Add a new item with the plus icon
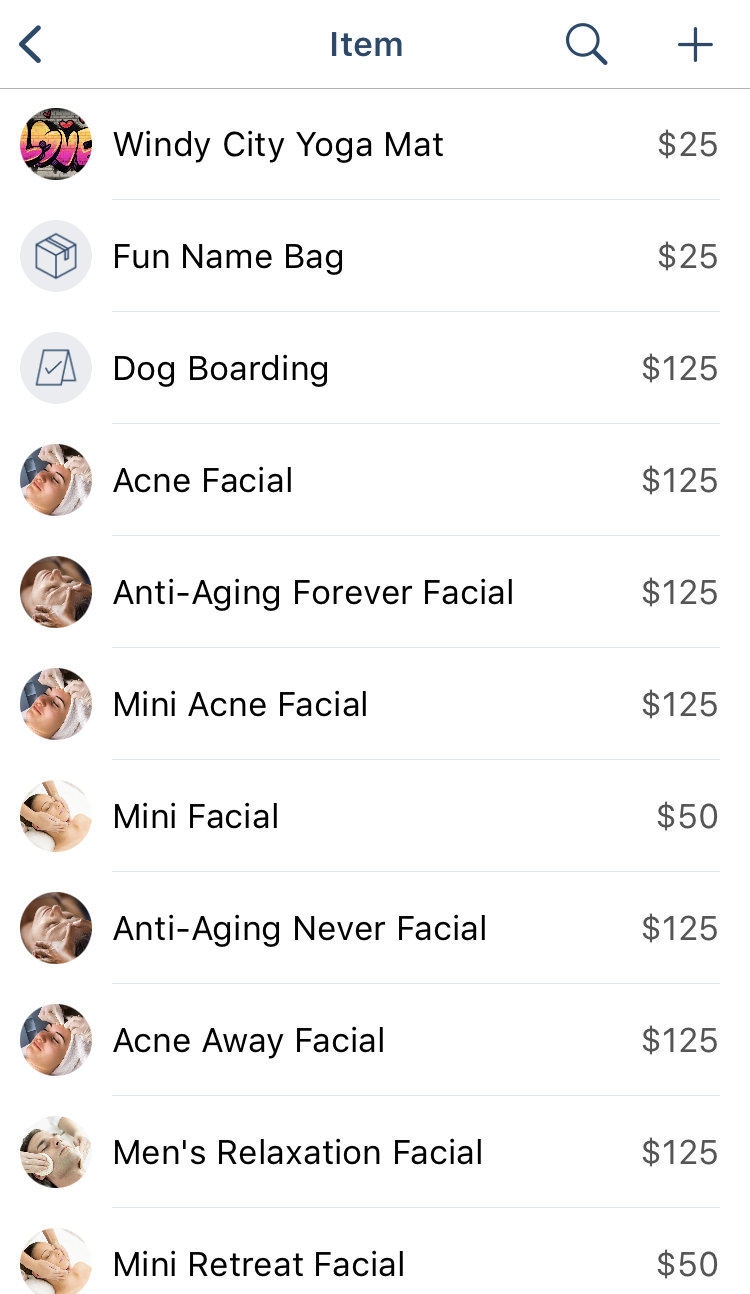The image size is (750, 1294). pos(695,45)
